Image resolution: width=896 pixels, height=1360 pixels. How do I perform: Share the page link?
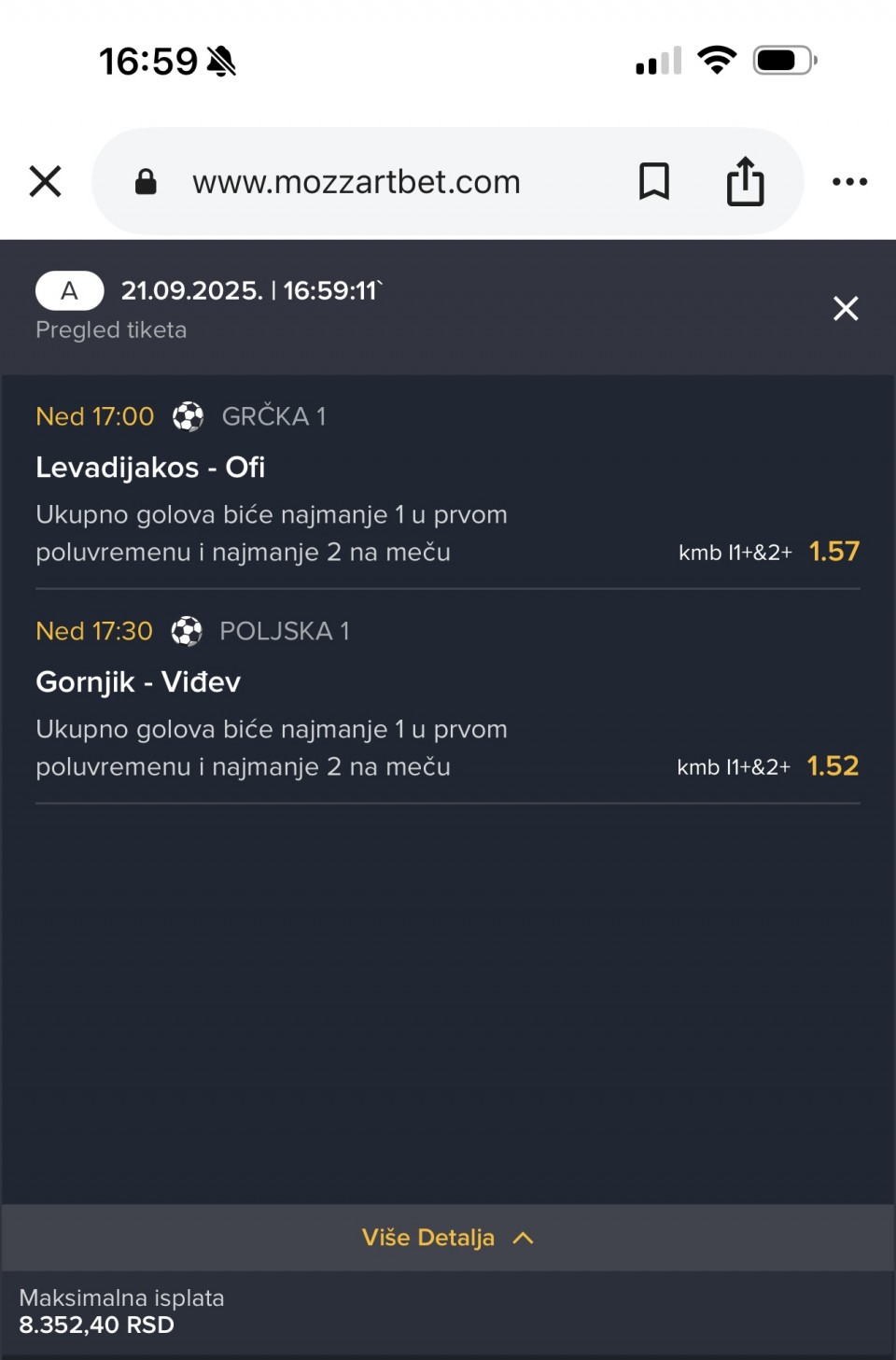tap(745, 181)
